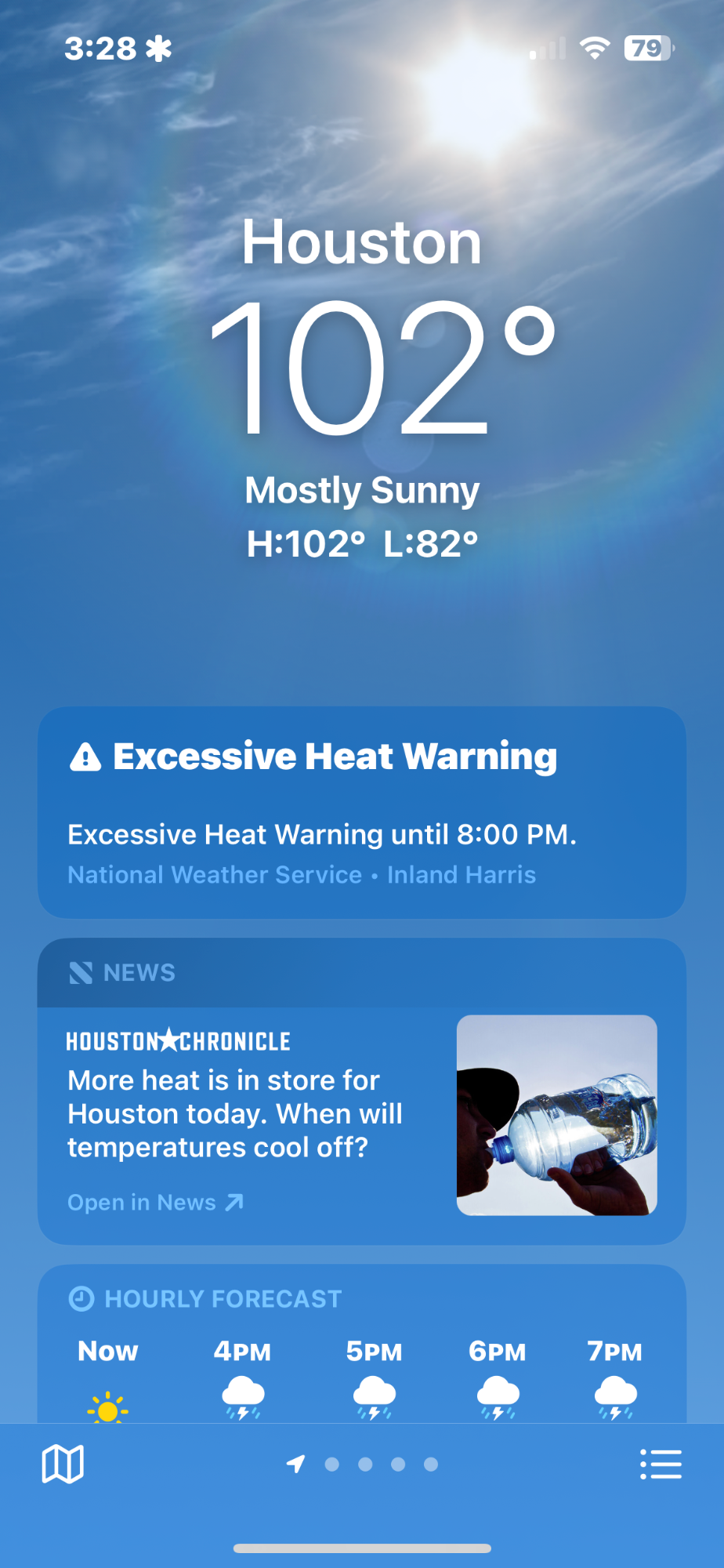
Task: Open the Hourly Forecast card
Action: [362, 1344]
